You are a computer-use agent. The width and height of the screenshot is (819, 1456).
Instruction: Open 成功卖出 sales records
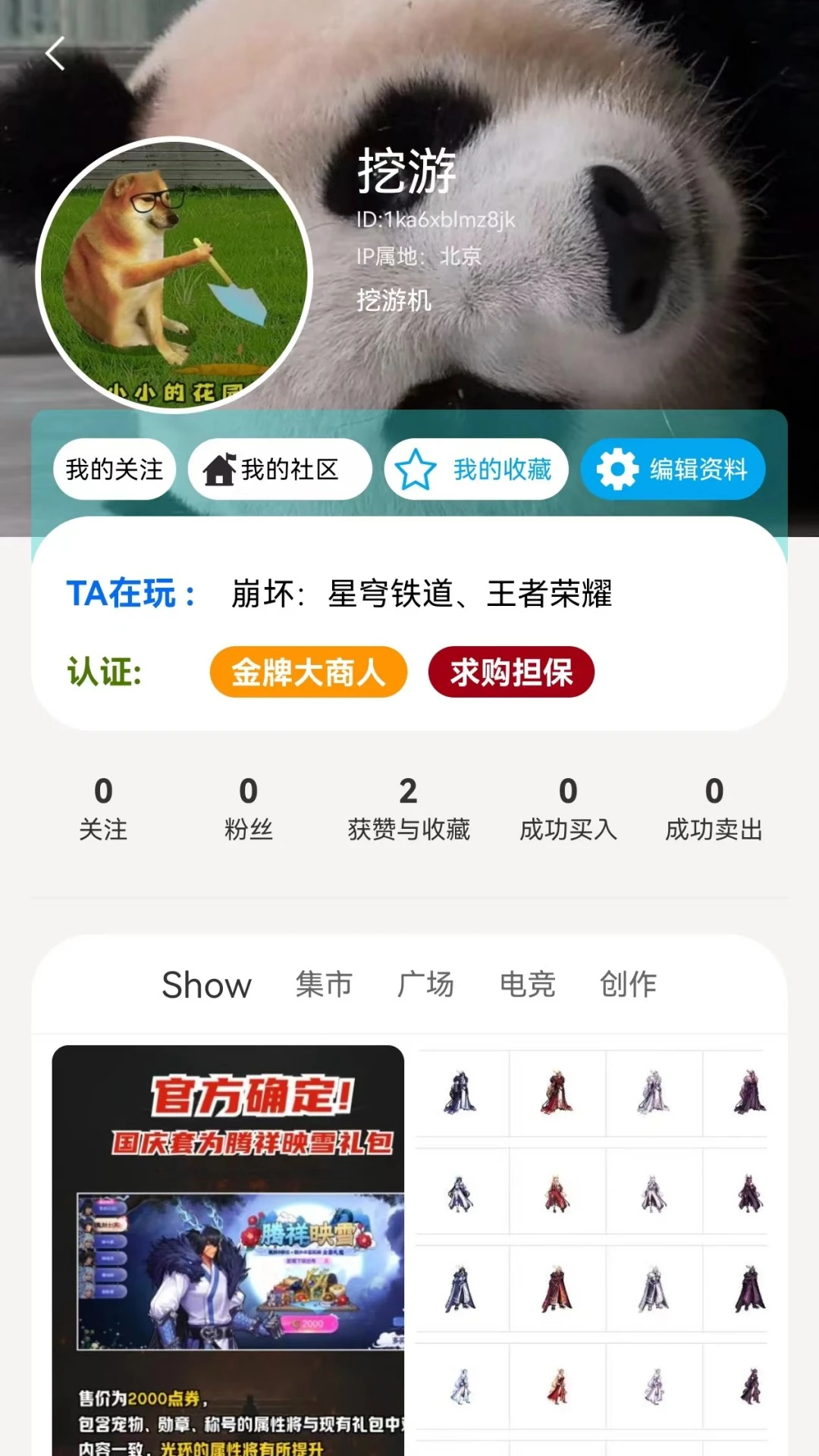(714, 808)
